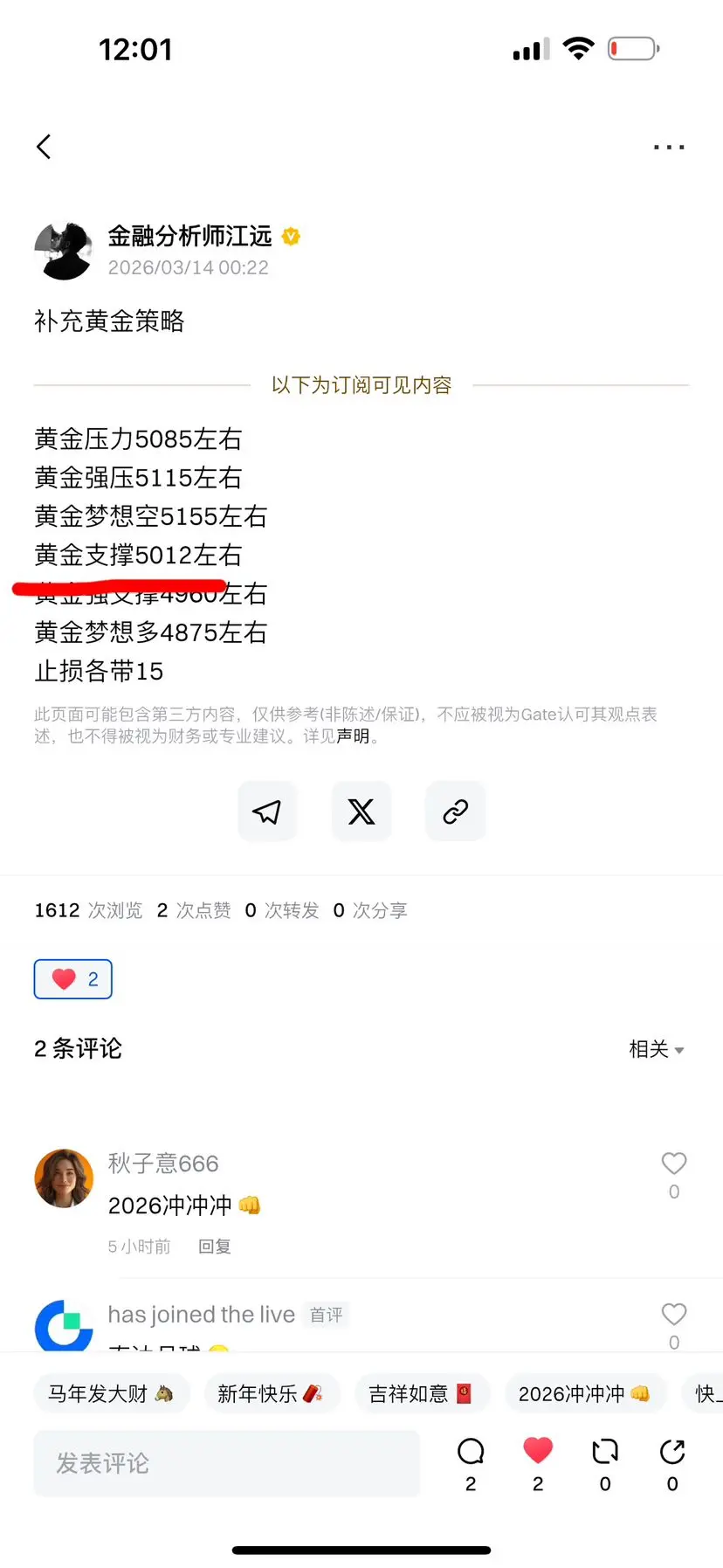
Task: Like the 'has joined the live' comment
Action: (673, 1314)
